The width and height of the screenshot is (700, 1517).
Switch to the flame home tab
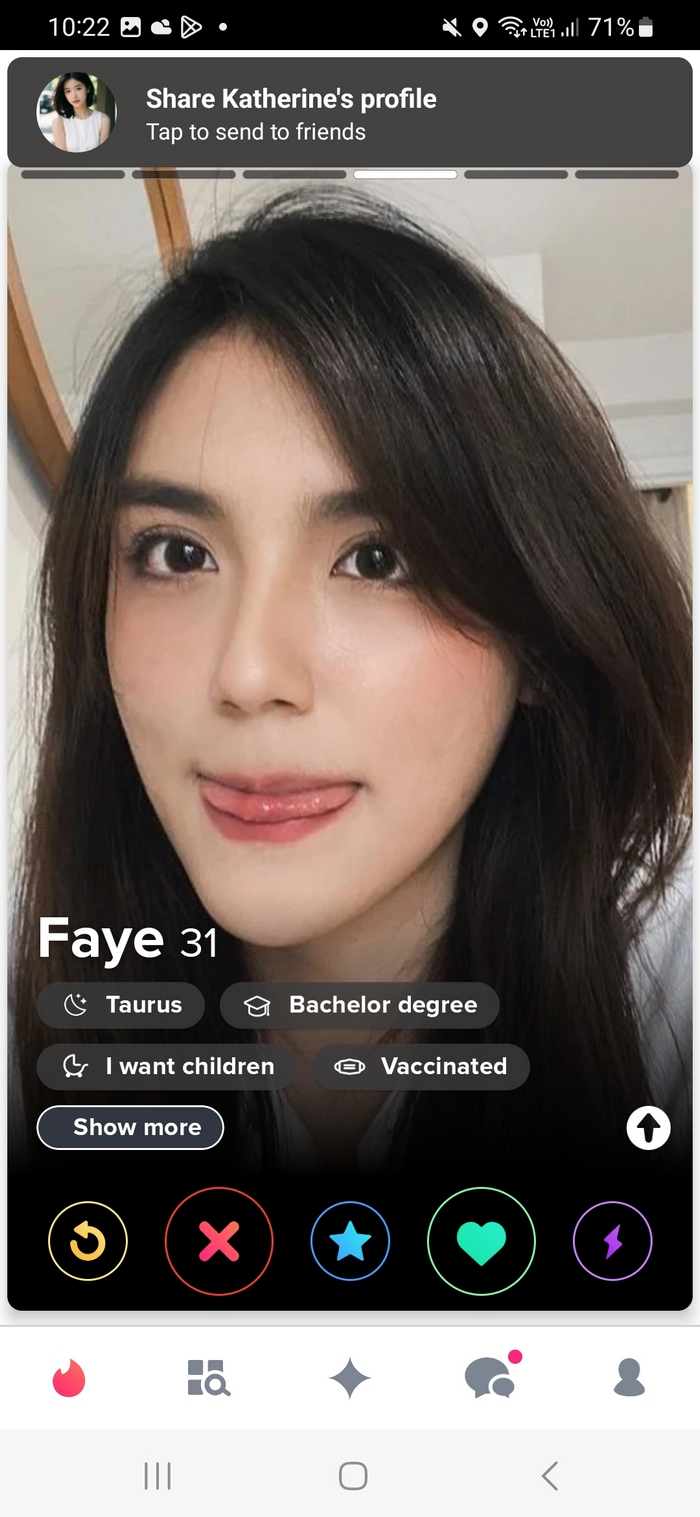[x=69, y=1379]
